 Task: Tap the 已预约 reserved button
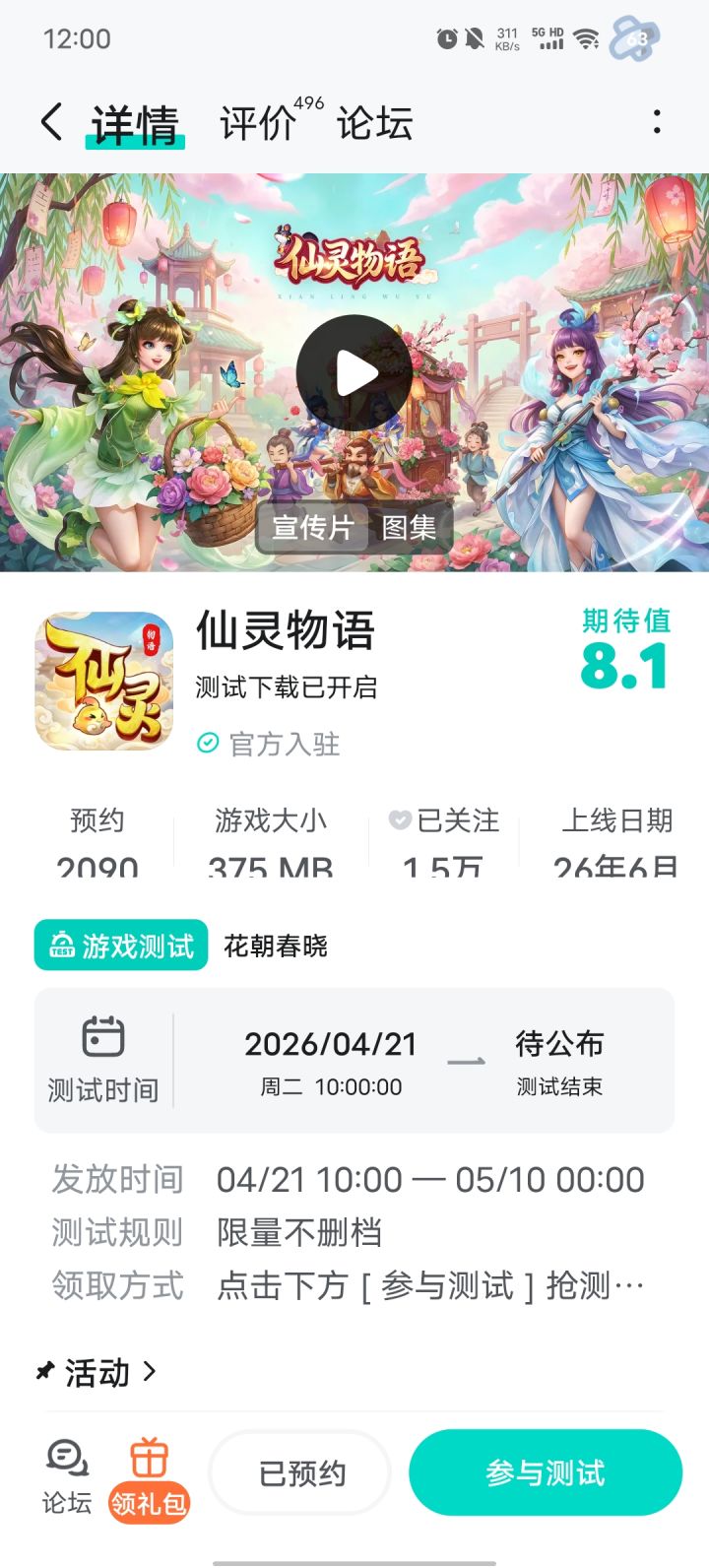[299, 1471]
